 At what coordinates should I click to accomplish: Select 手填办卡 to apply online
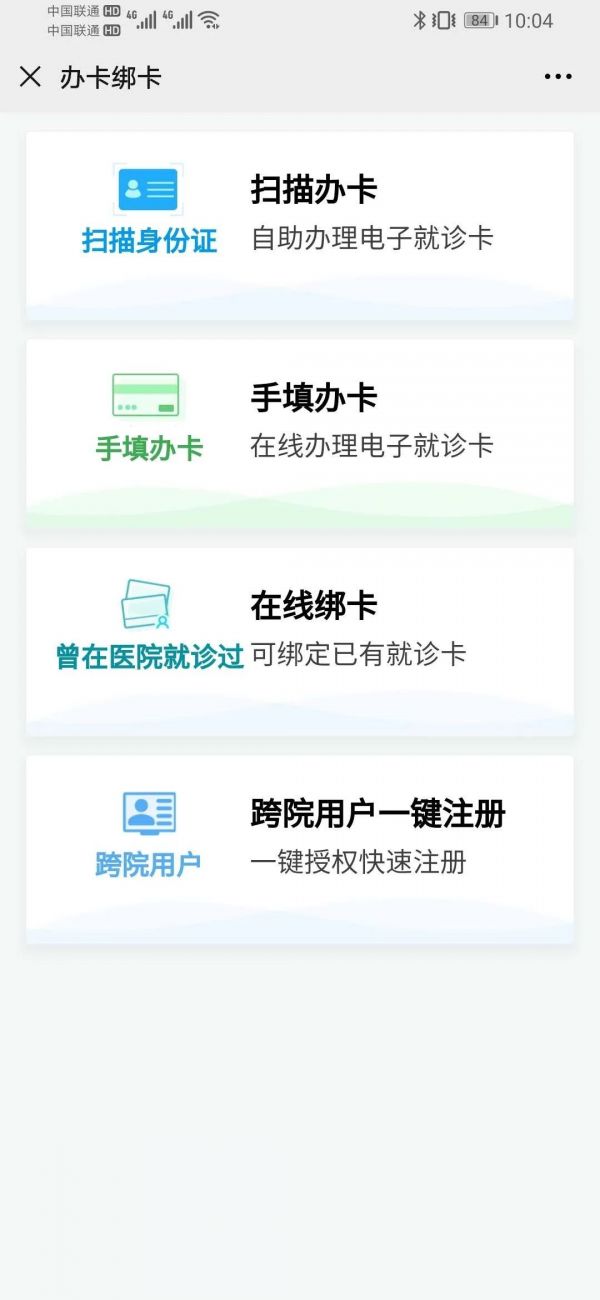pyautogui.click(x=300, y=433)
